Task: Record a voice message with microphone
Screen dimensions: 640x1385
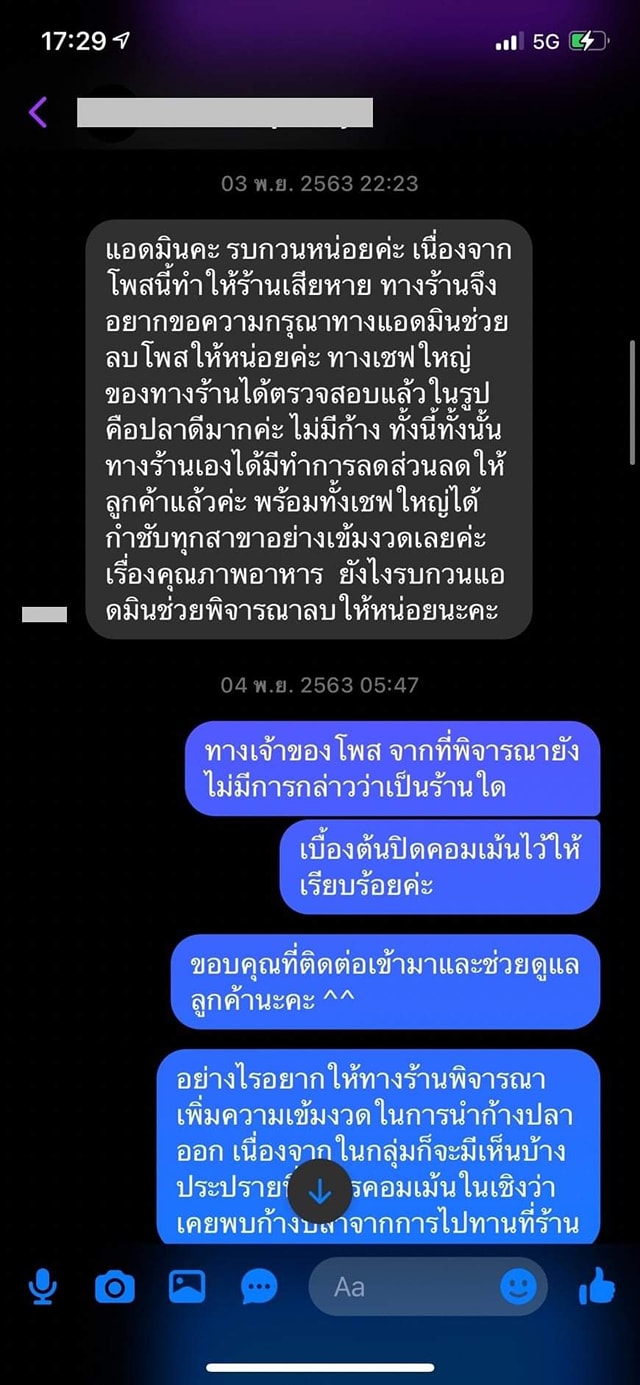Action: point(42,1287)
